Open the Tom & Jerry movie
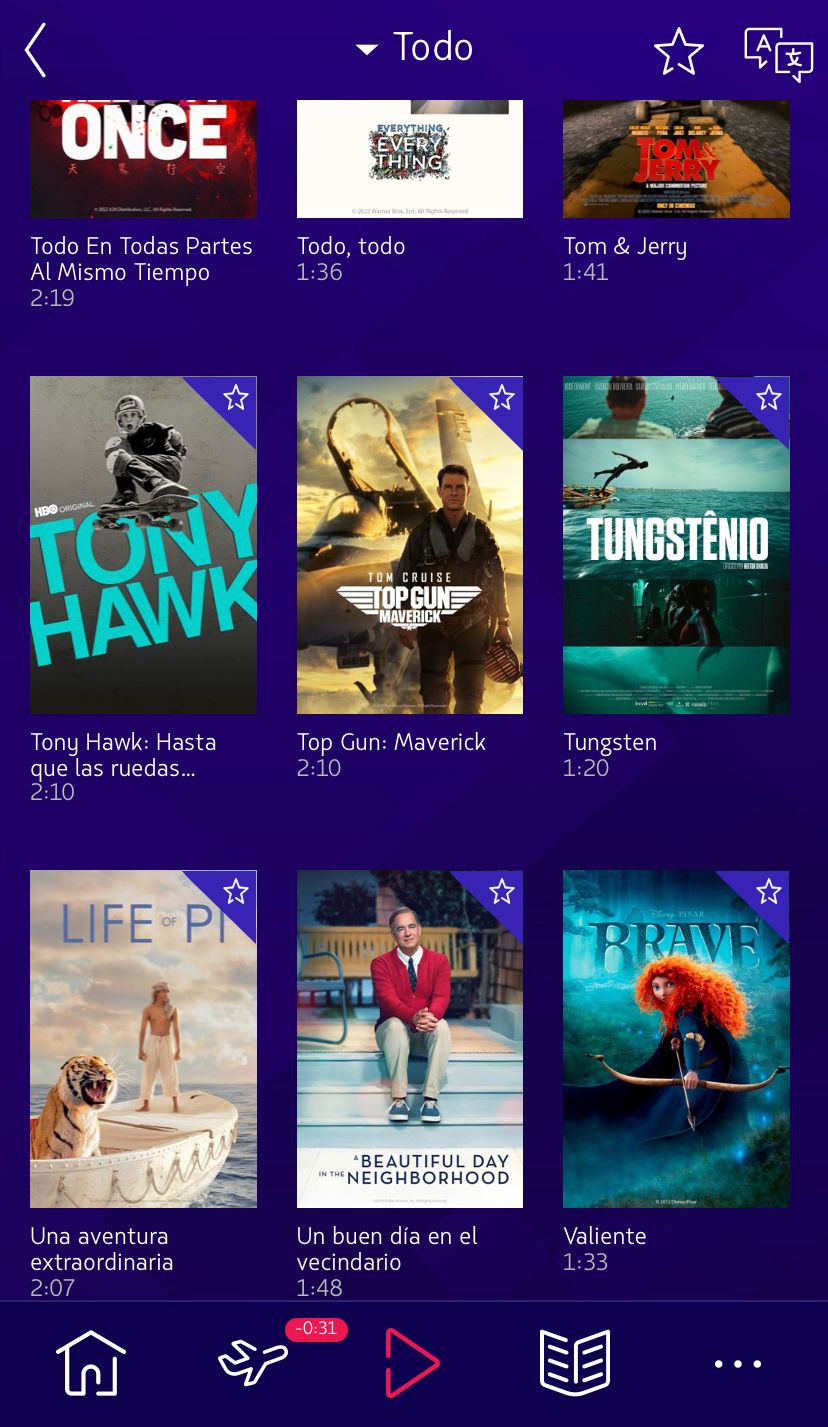The image size is (828, 1427). (x=676, y=160)
